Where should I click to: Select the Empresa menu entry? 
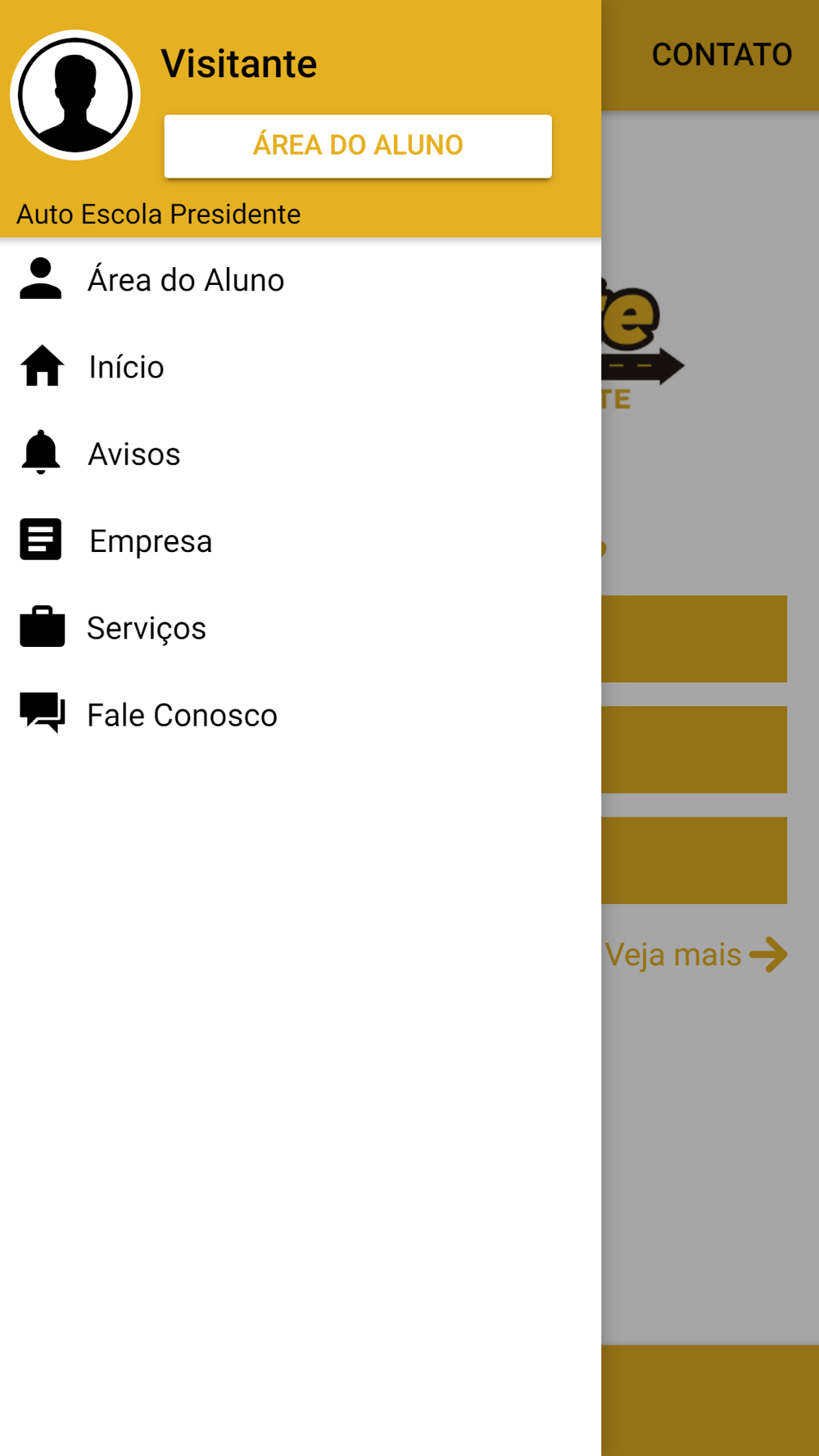pyautogui.click(x=301, y=540)
